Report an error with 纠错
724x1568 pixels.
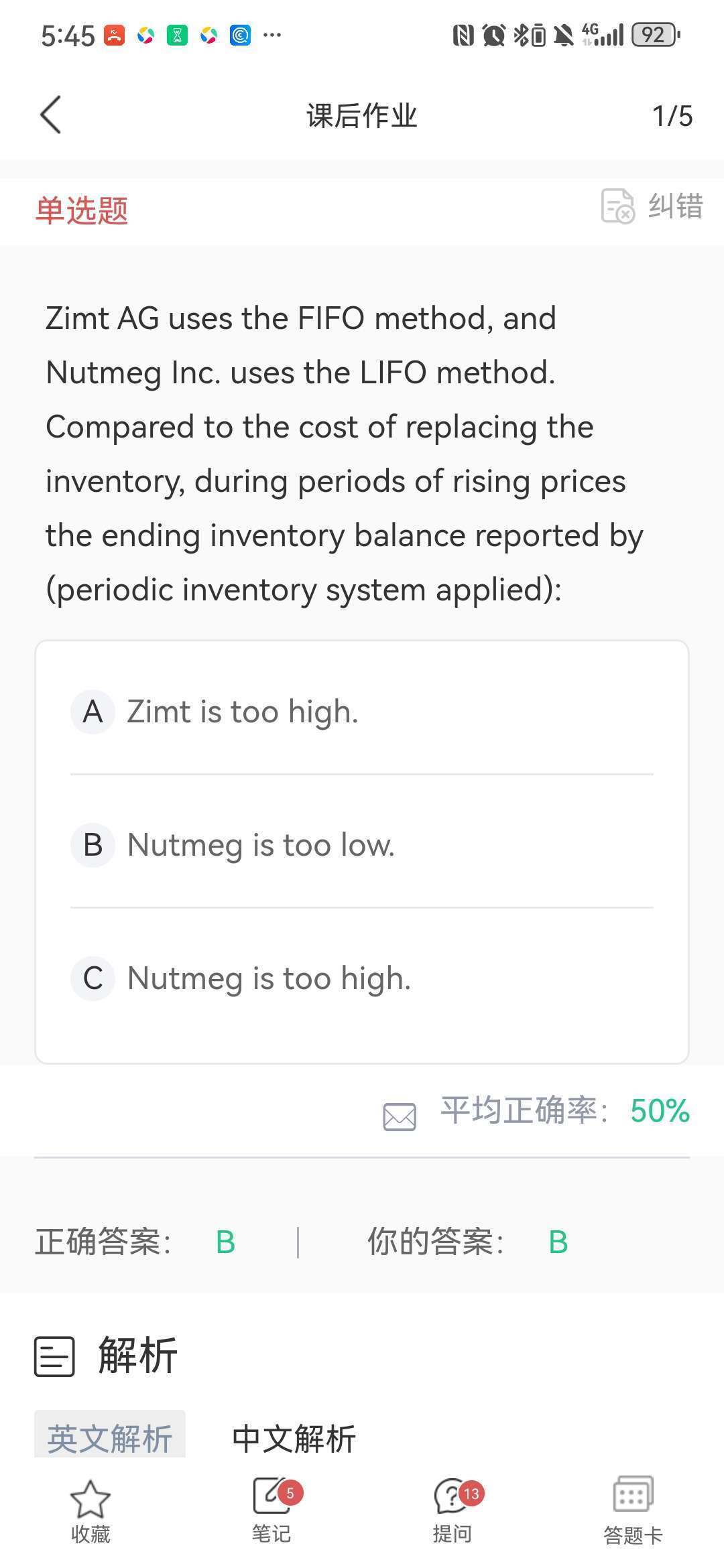click(x=652, y=206)
